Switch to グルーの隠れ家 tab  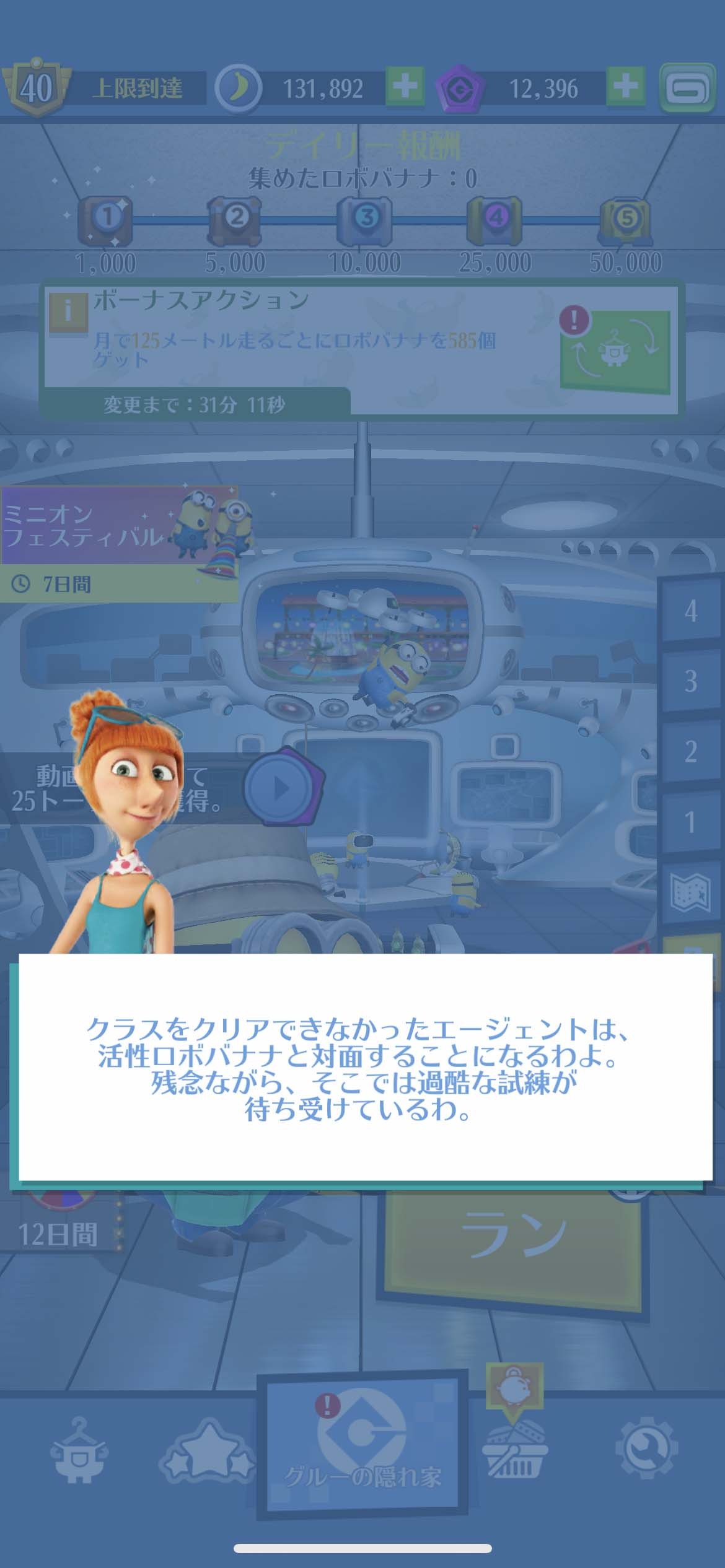[x=362, y=1449]
